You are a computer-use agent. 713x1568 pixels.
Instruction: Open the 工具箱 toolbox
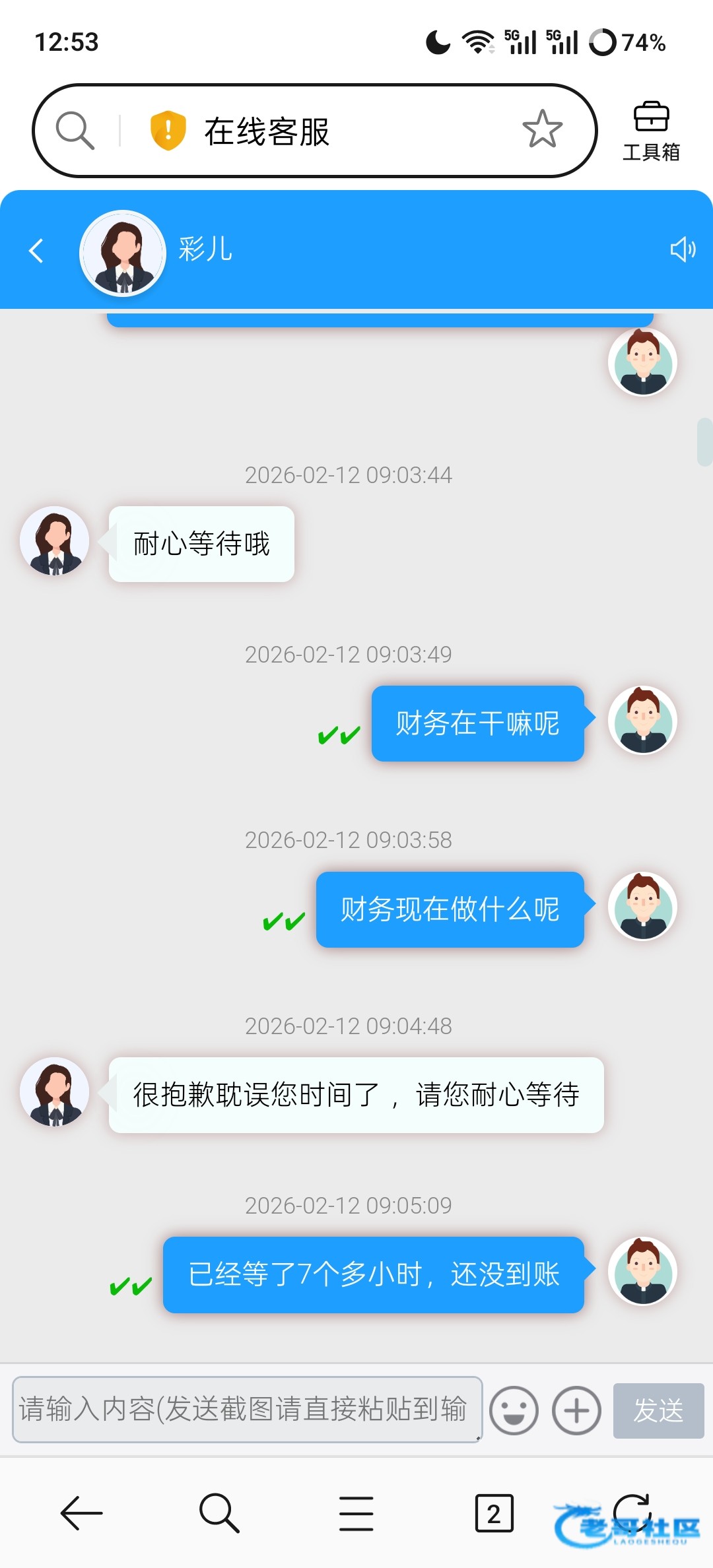[651, 131]
